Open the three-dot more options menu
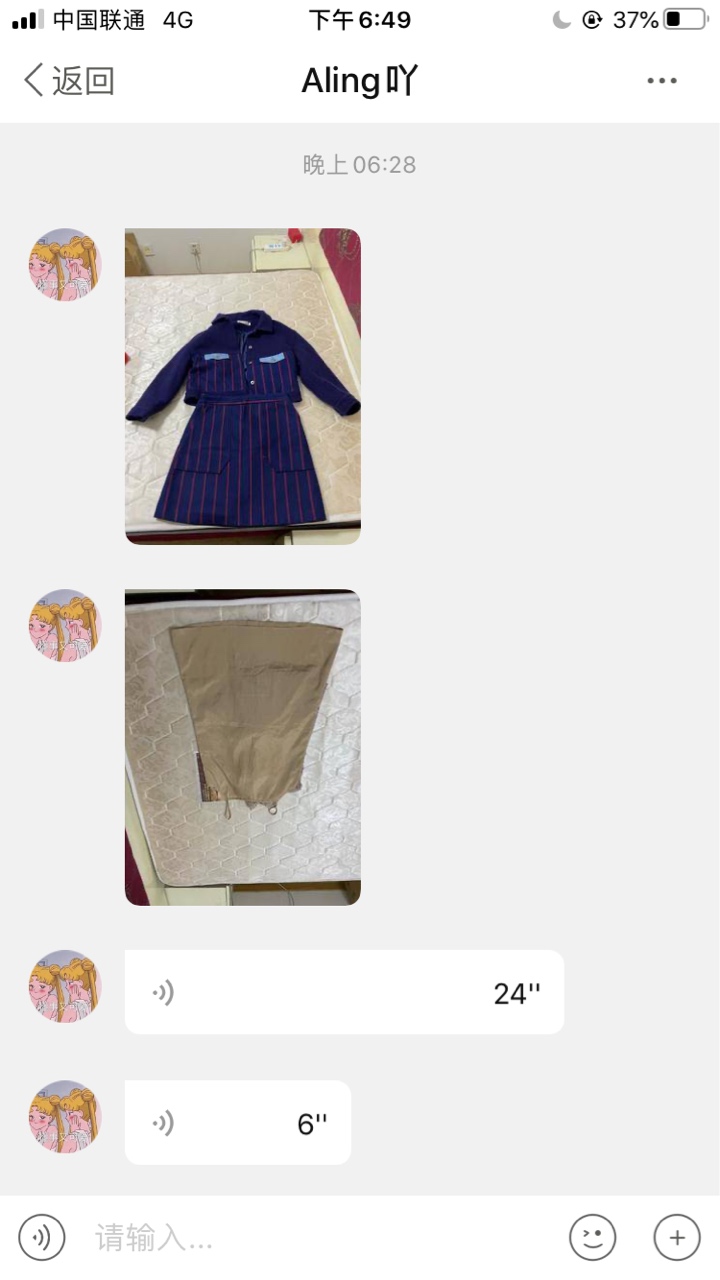Viewport: 720px width, 1280px height. click(662, 81)
